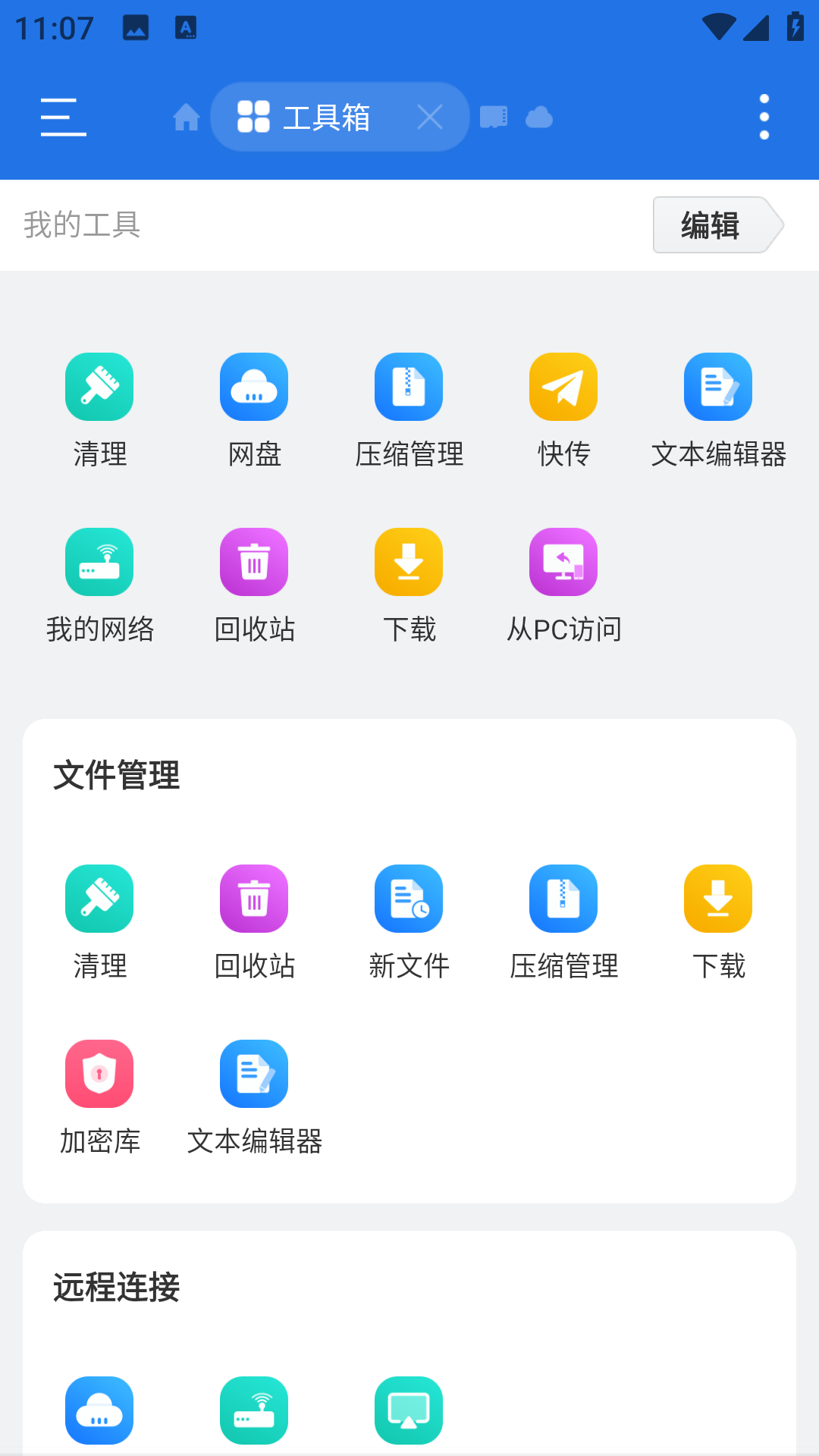
Task: Launch 压缩管理 compression manager
Action: [x=409, y=387]
